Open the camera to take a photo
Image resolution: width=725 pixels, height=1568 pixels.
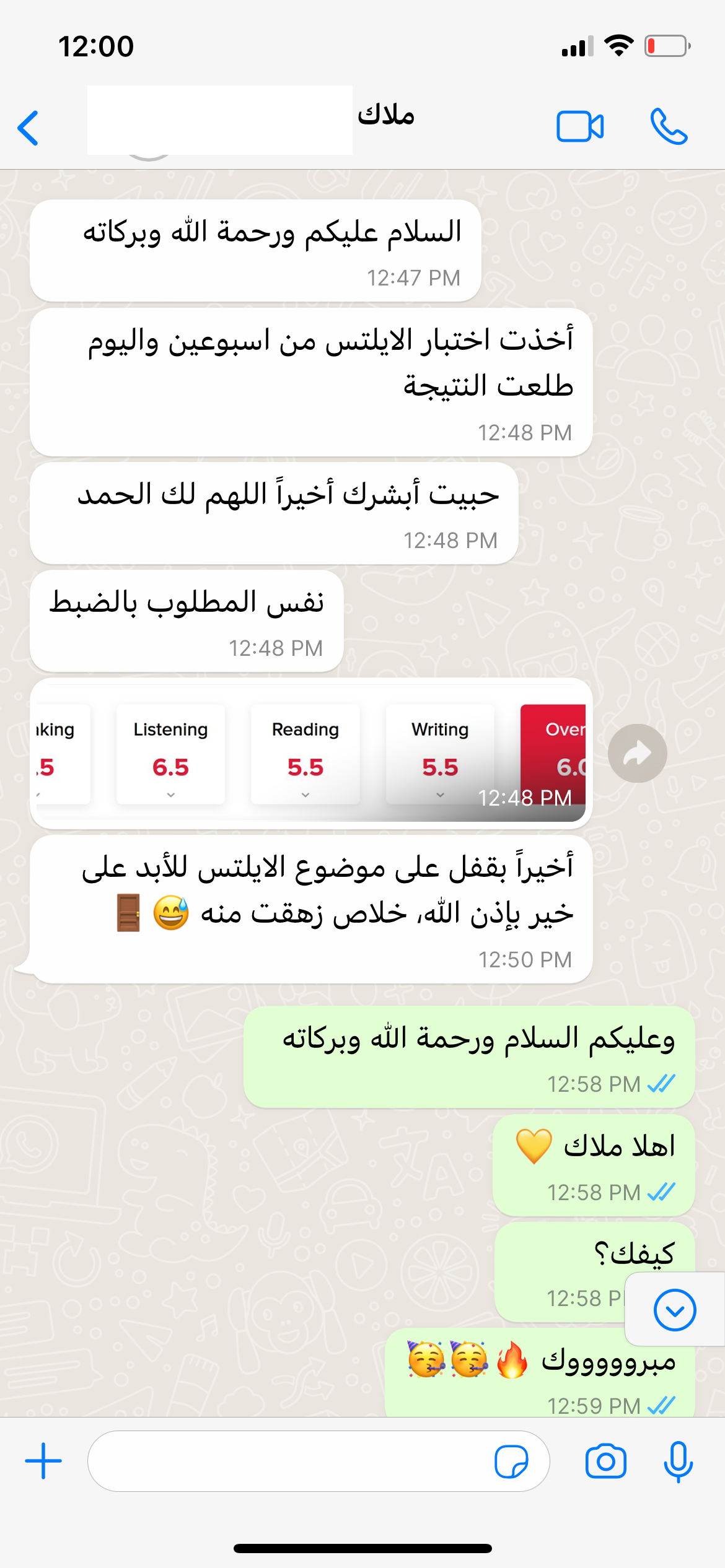click(605, 1461)
